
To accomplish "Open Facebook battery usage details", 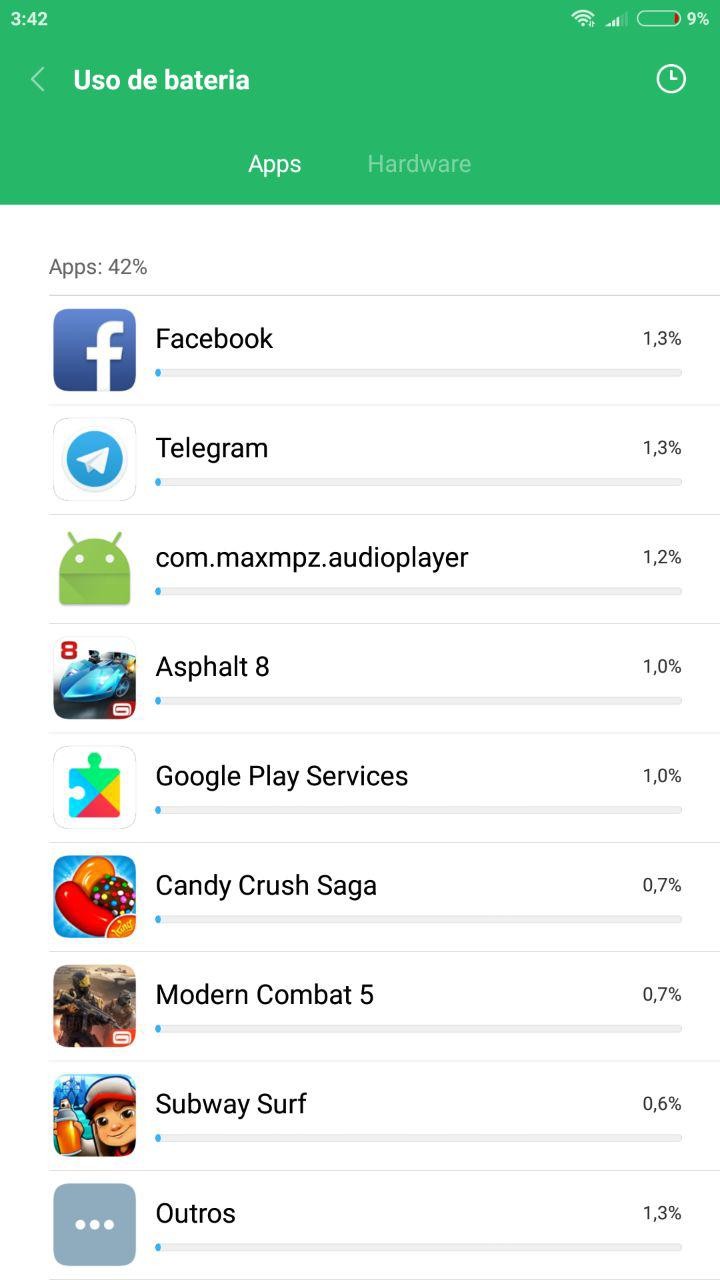I will tap(384, 350).
